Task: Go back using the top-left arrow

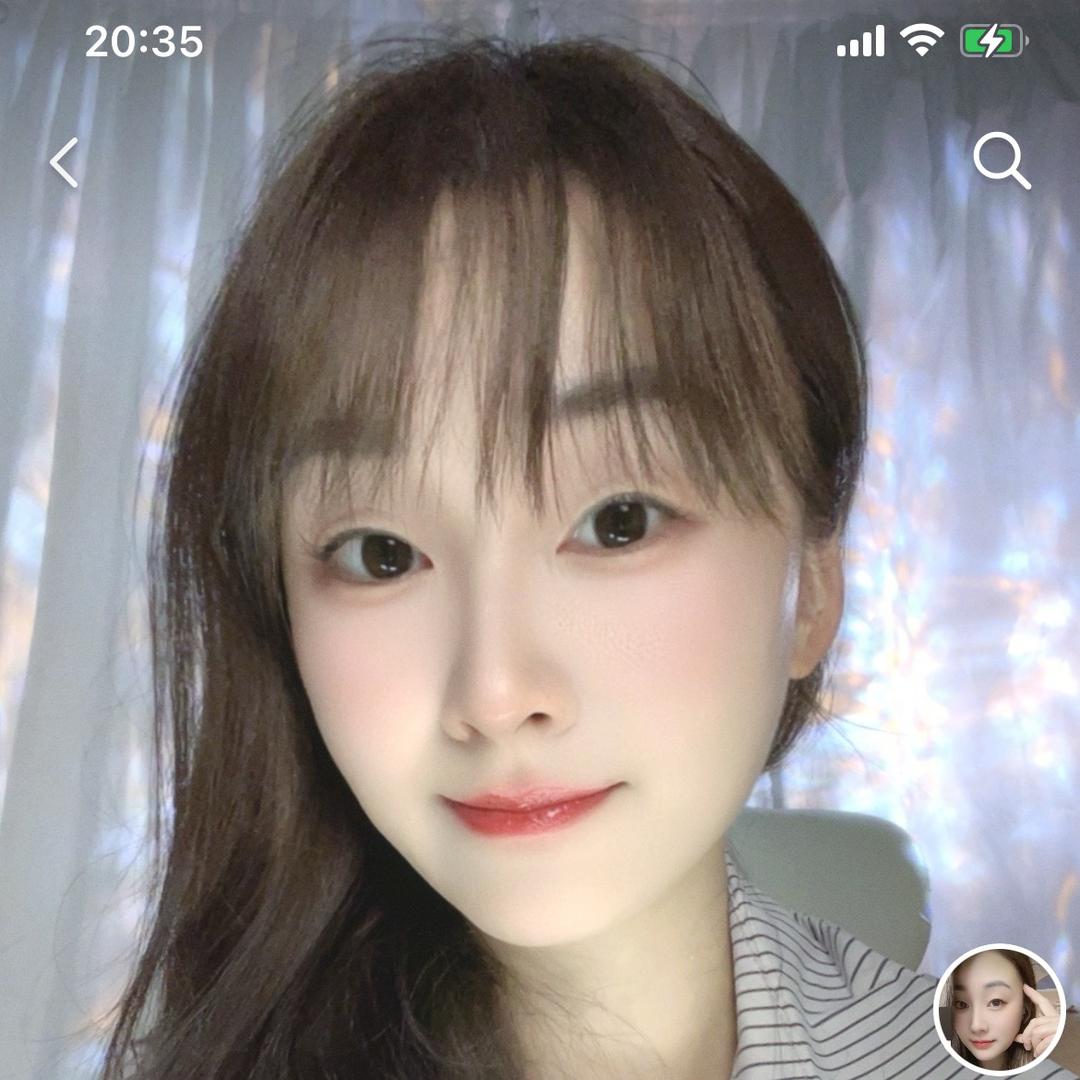Action: (64, 163)
